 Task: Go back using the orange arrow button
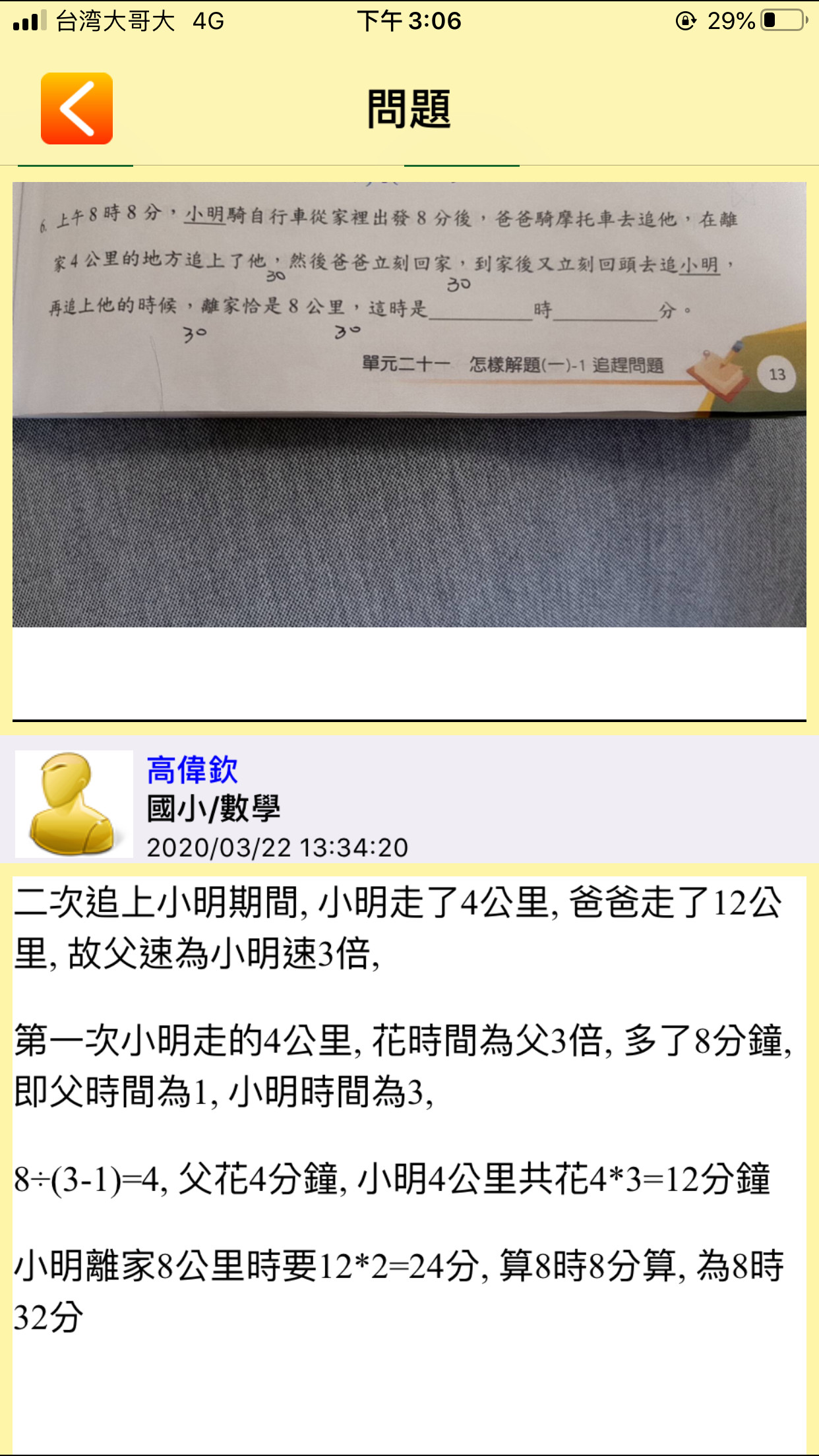(x=76, y=109)
